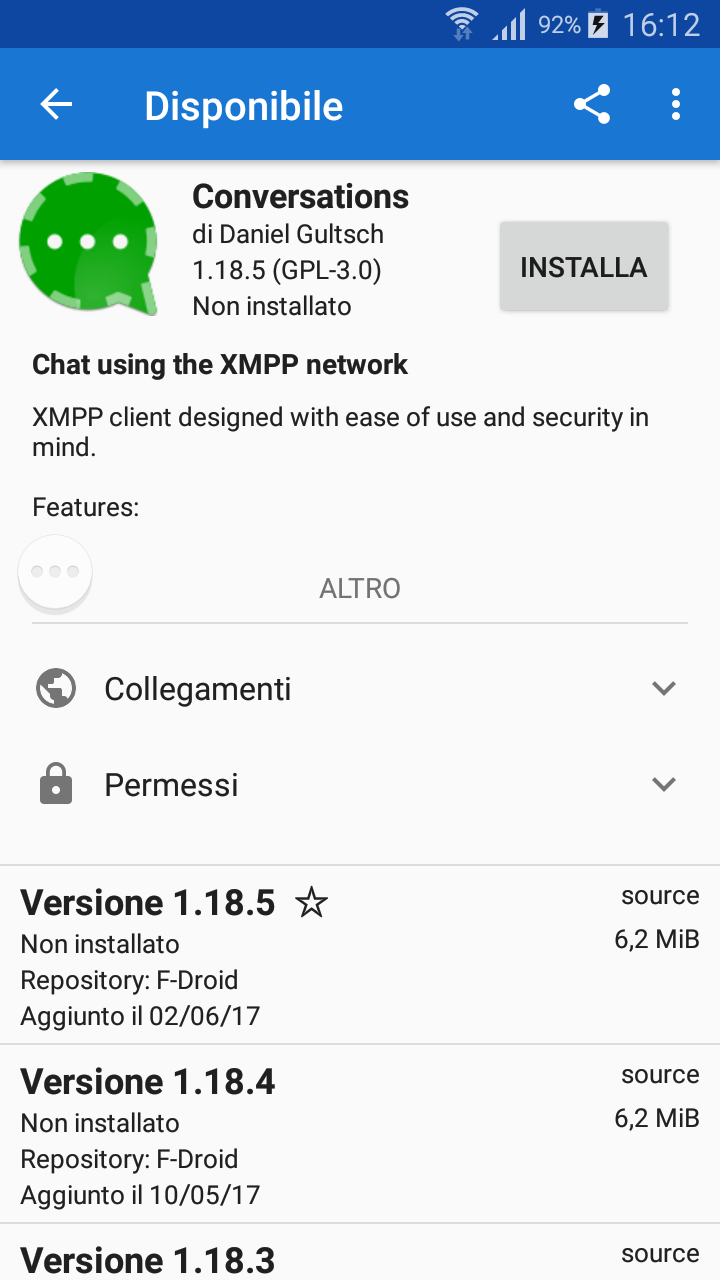Select Versione 1.18.4 entry
The image size is (720, 1280).
[360, 1134]
